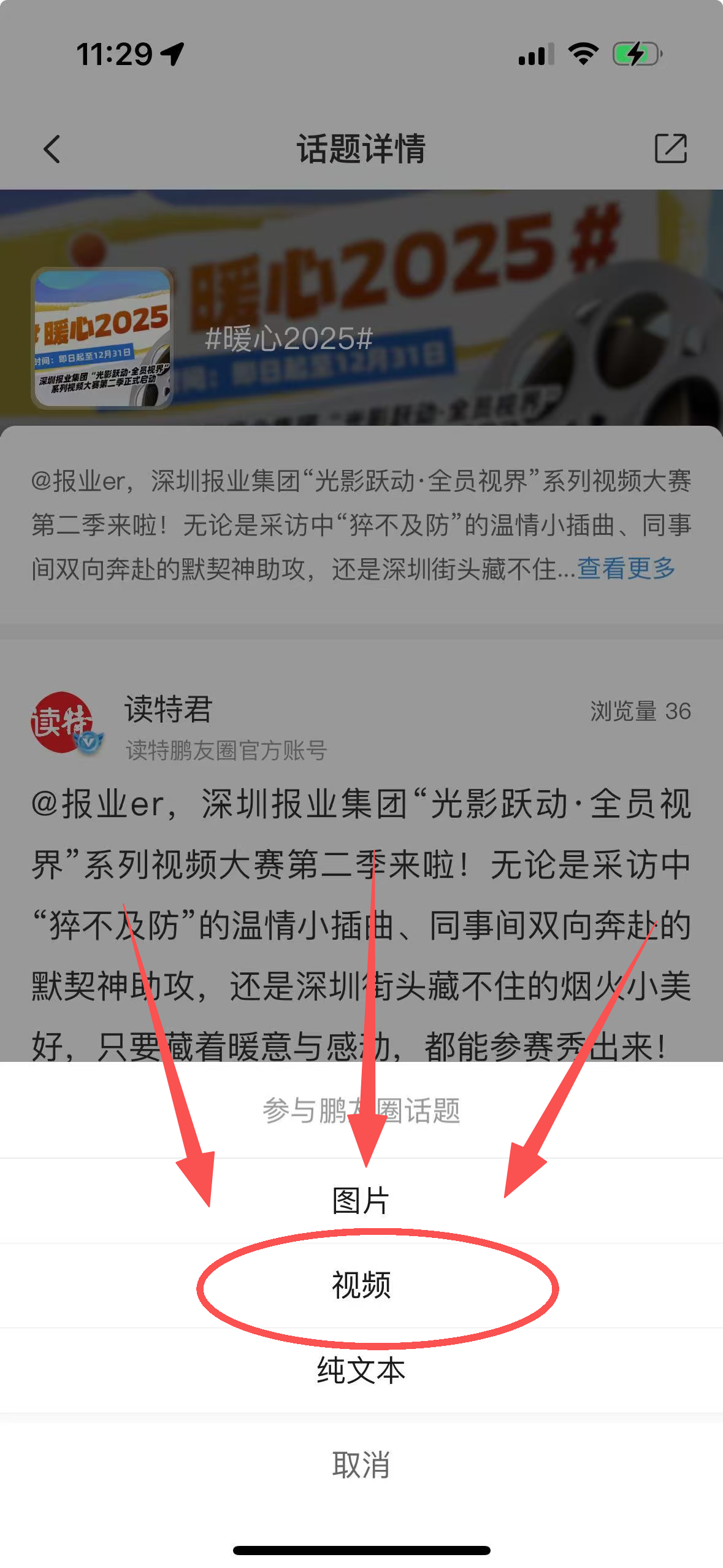Expand description via 查看更多
Viewport: 723px width, 1568px height.
[625, 568]
